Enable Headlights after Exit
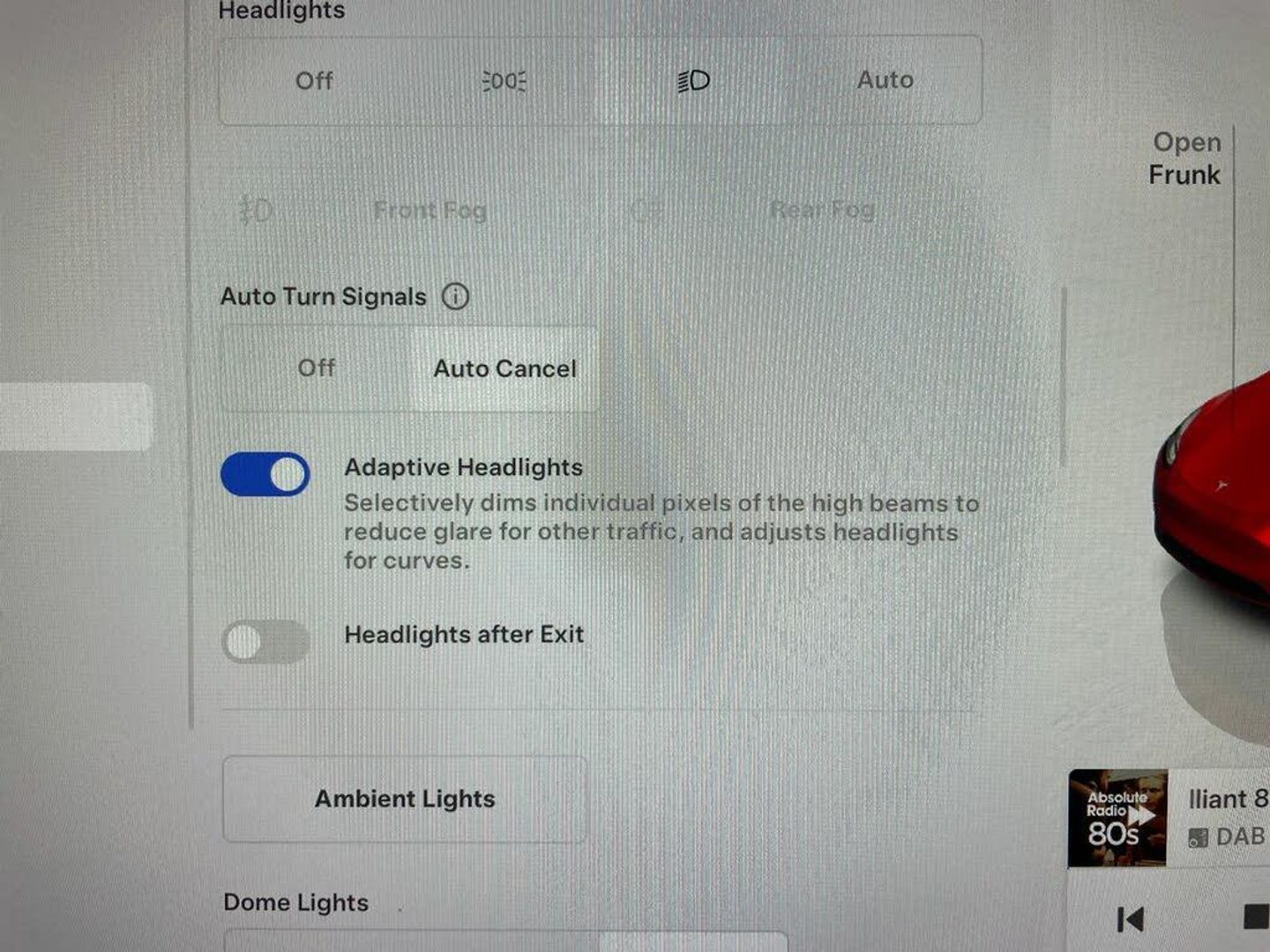 coord(265,642)
